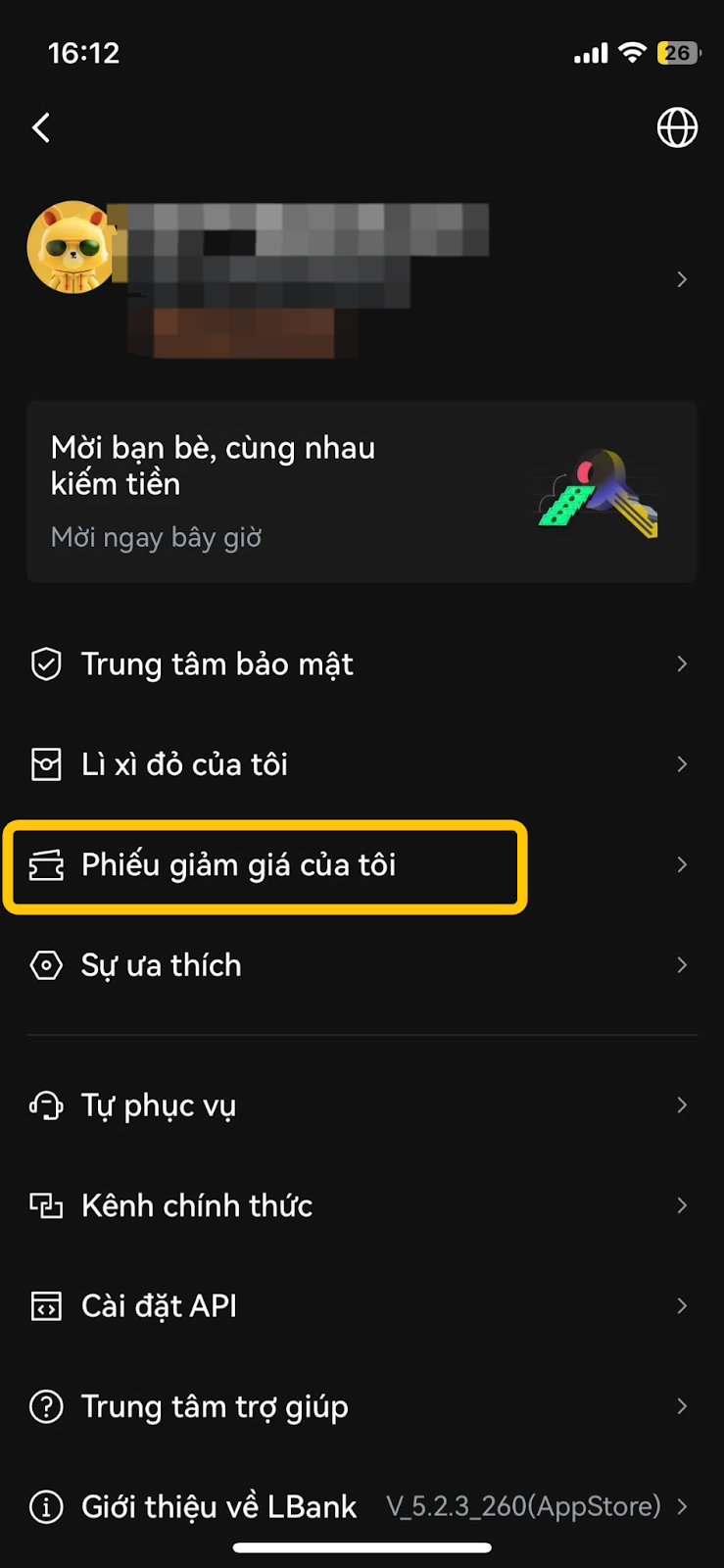Go back using the back arrow
The height and width of the screenshot is (1568, 724).
41,127
